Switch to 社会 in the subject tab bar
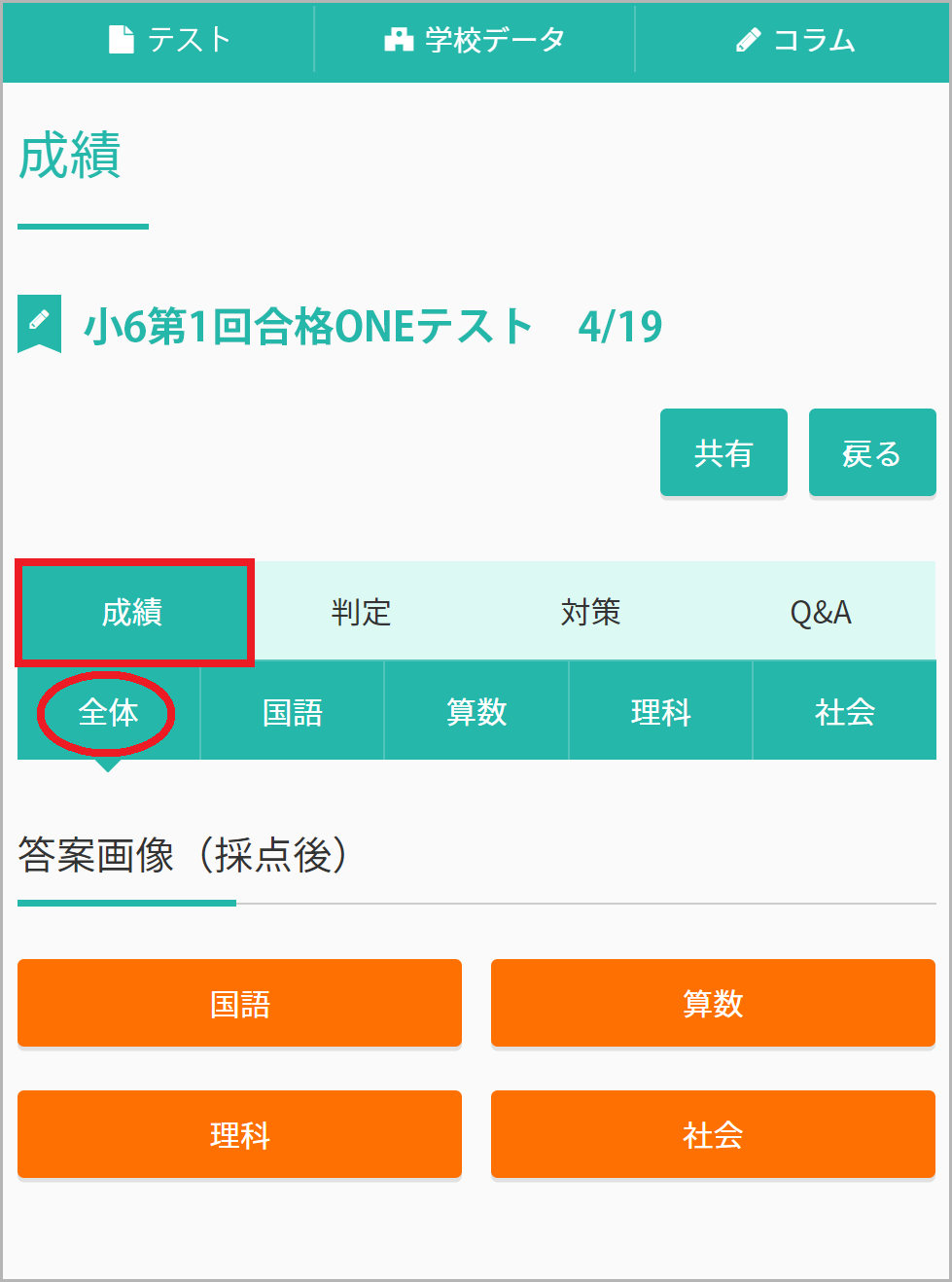952x1282 pixels. click(x=845, y=712)
